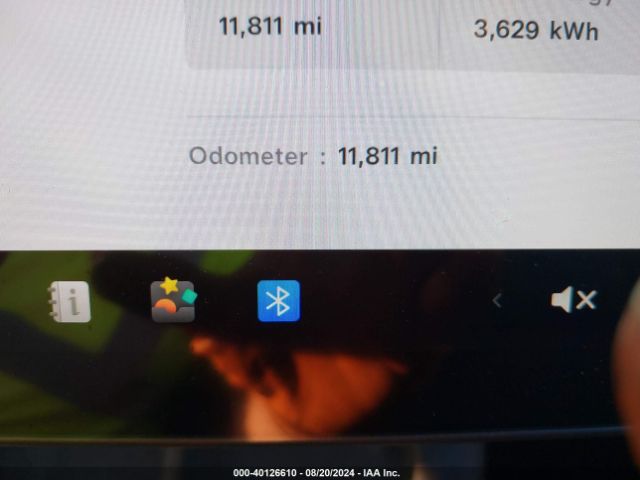This screenshot has height=480, width=640.
Task: Open Bluetooth settings
Action: click(278, 301)
